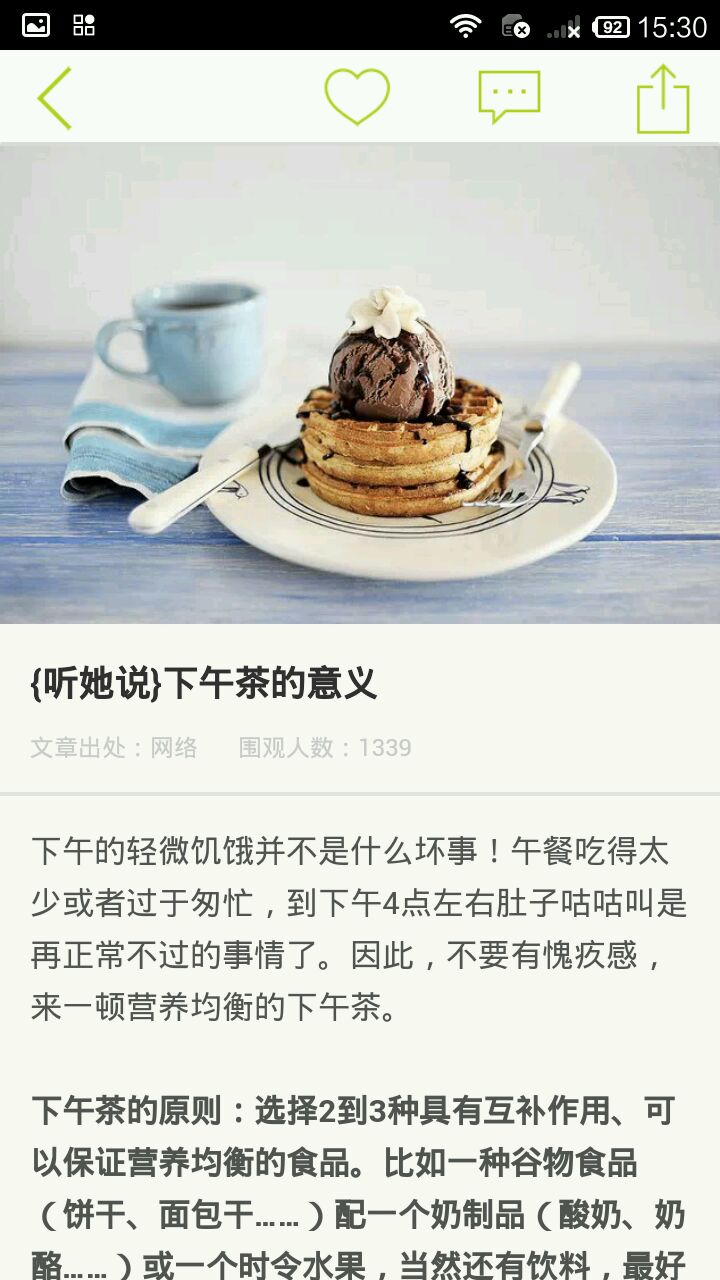Open the comments speech bubble
Screen dimensions: 720x1280
509,97
